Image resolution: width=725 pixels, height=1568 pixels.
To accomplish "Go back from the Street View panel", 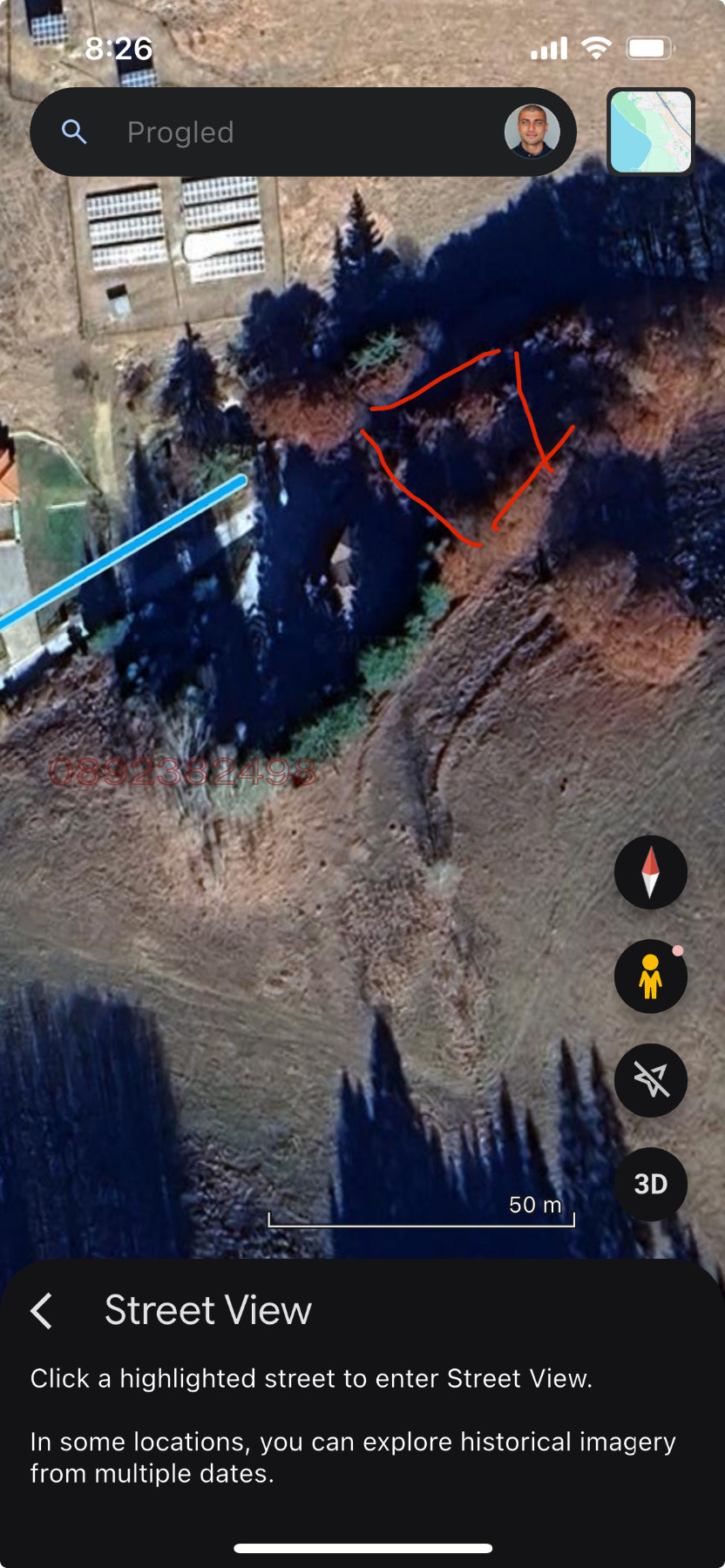I will click(42, 1310).
